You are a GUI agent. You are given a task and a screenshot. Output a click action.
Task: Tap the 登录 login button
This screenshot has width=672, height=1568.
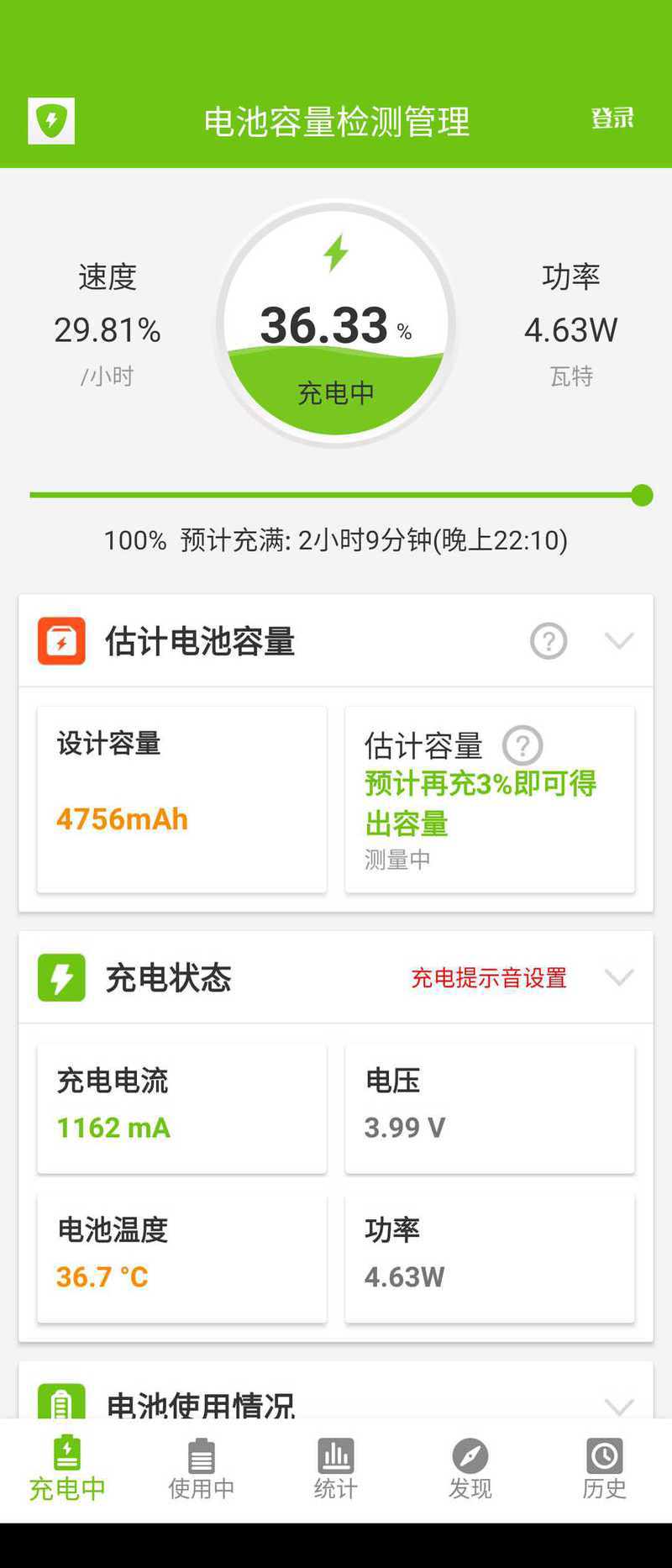[612, 118]
